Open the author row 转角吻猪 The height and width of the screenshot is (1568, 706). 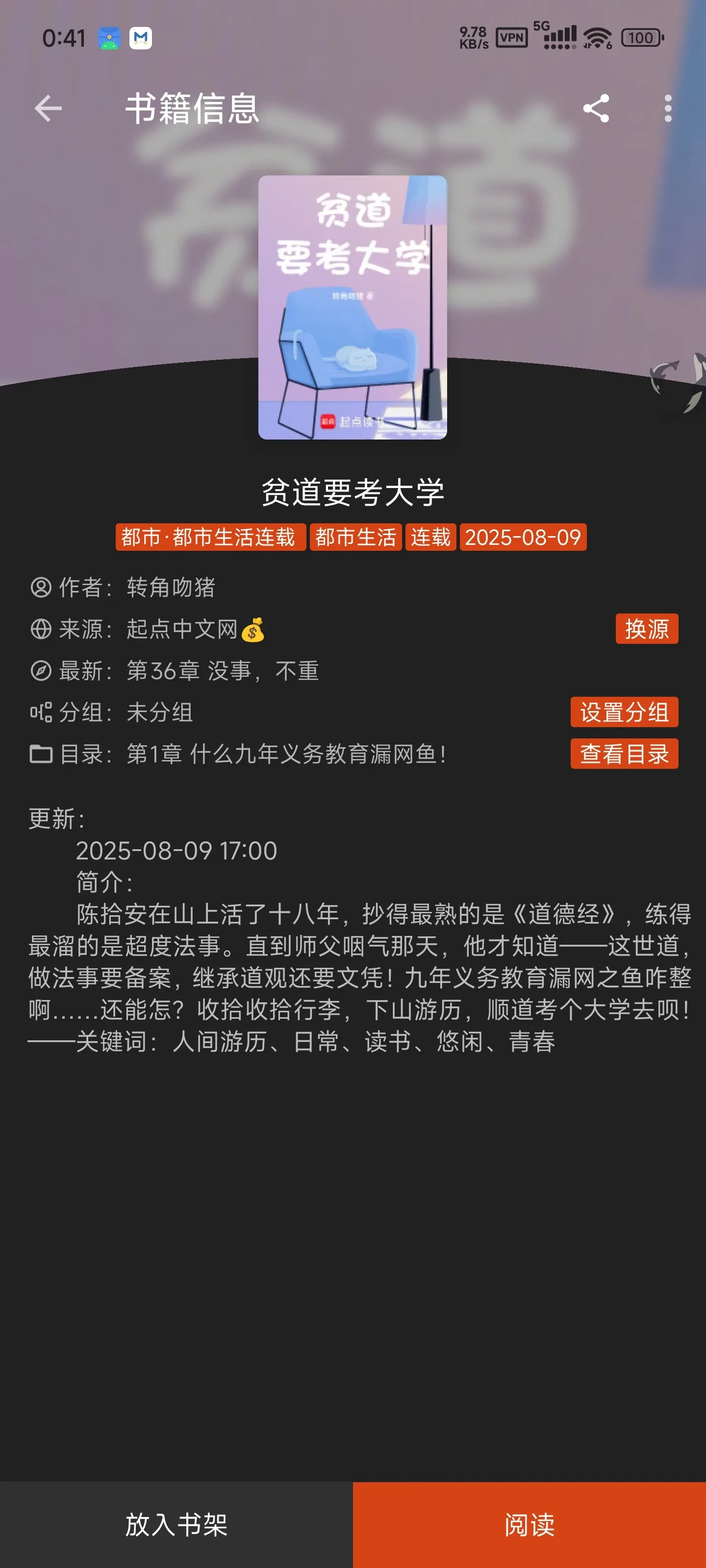point(171,588)
